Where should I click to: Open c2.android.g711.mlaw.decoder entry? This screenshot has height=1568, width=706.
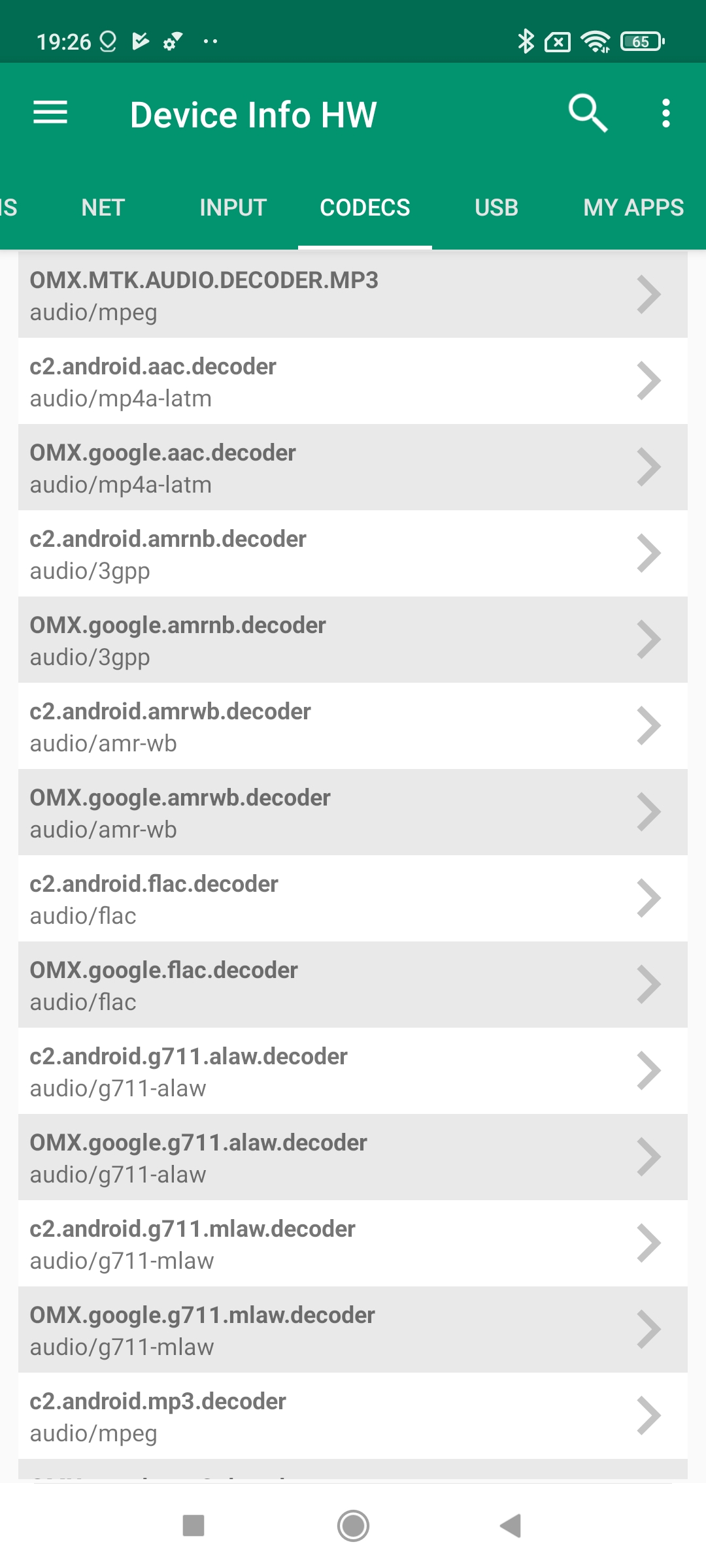[353, 1244]
